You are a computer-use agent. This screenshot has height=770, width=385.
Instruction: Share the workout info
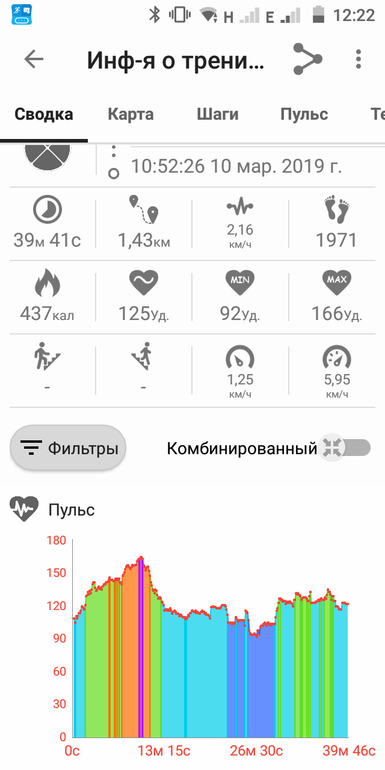307,59
